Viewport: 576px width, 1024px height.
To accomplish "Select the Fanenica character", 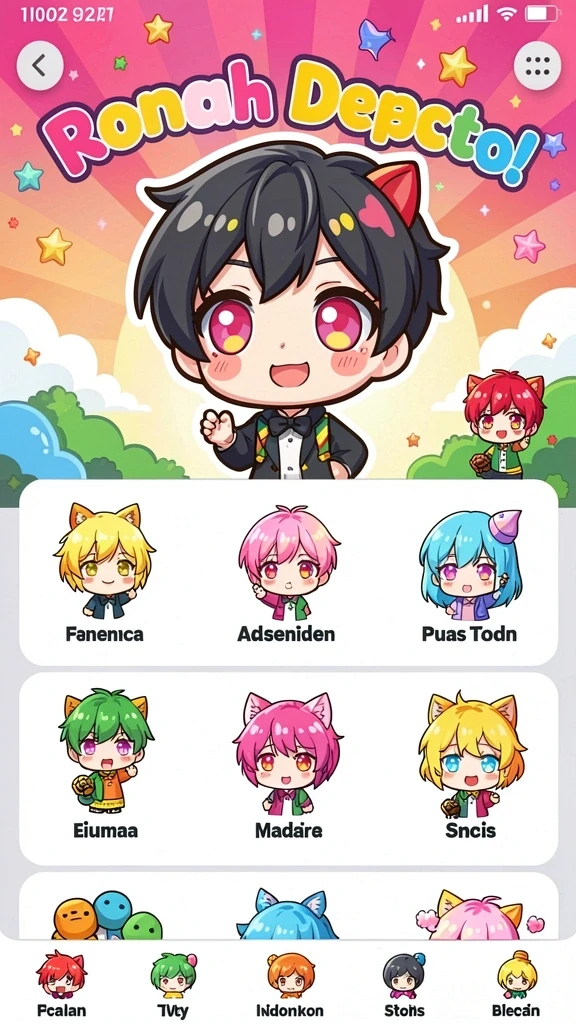I will tap(104, 573).
